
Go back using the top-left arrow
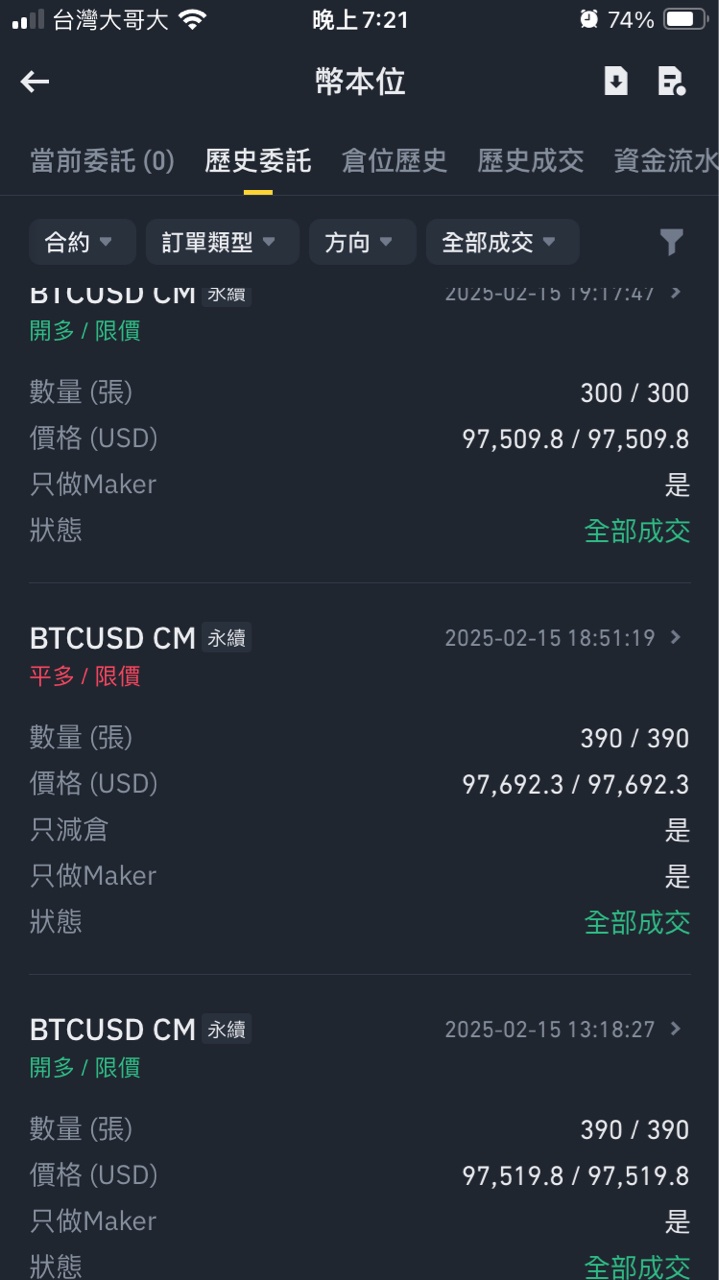[35, 82]
